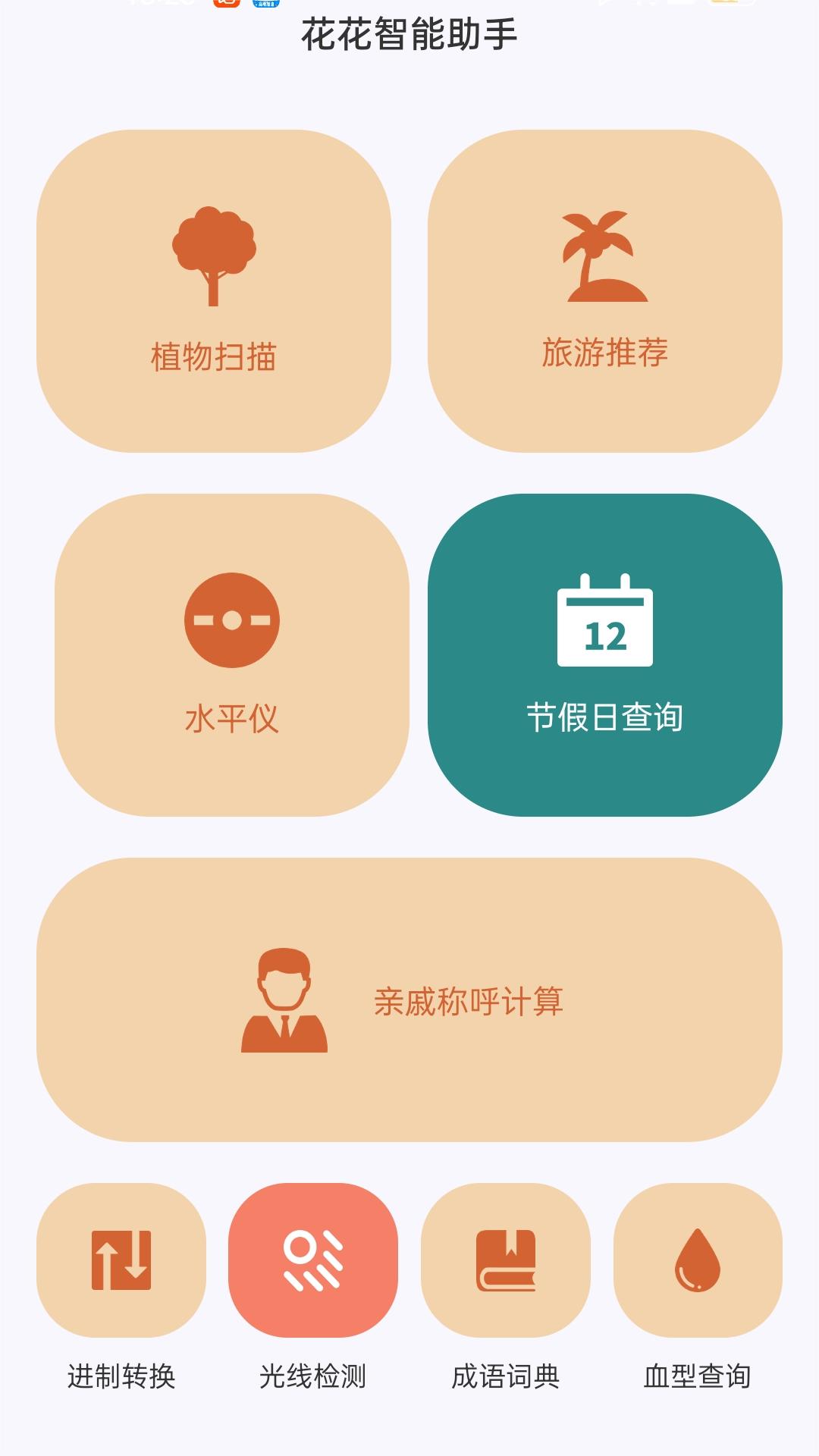Open the 旅游推荐 travel recommendations tile
This screenshot has height=1456, width=819.
604,291
